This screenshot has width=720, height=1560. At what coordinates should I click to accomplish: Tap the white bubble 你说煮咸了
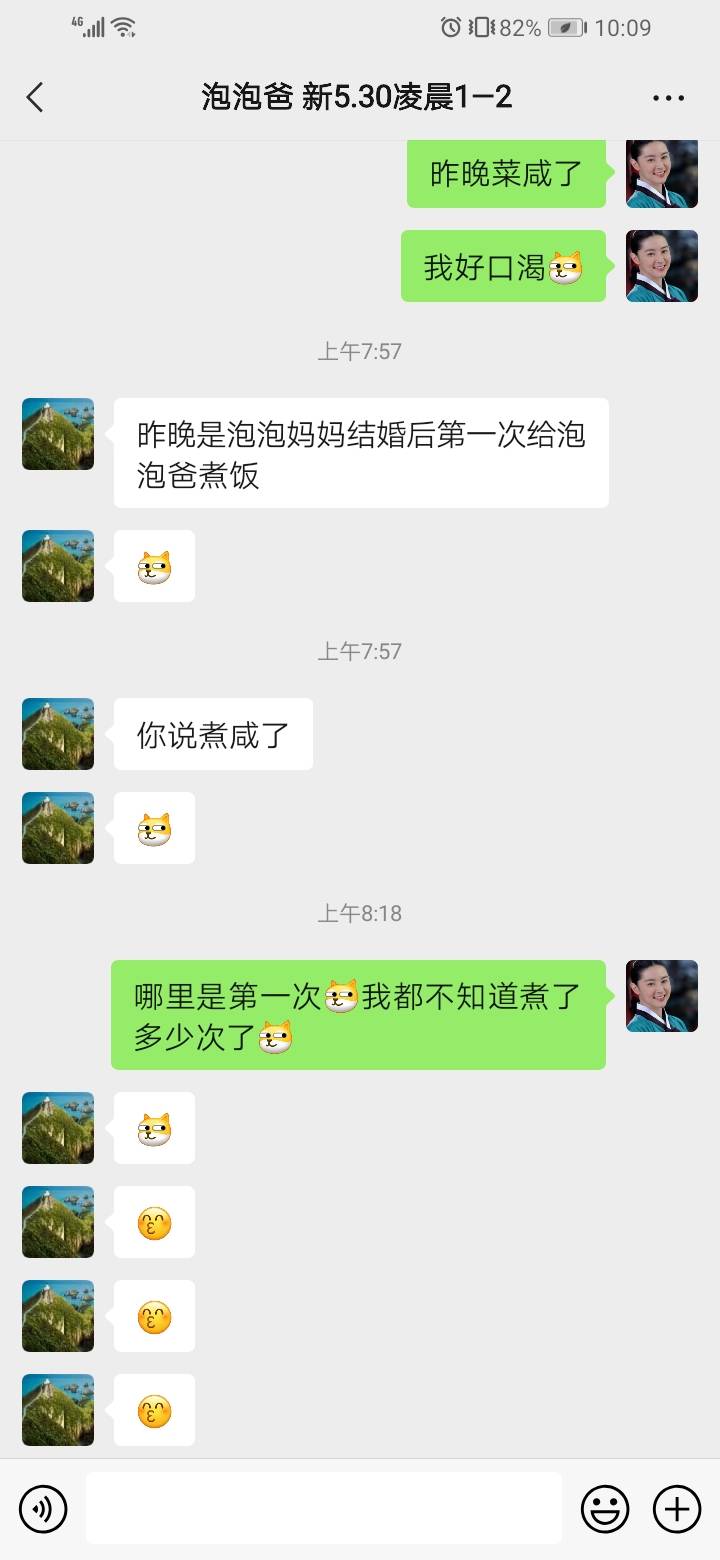212,734
